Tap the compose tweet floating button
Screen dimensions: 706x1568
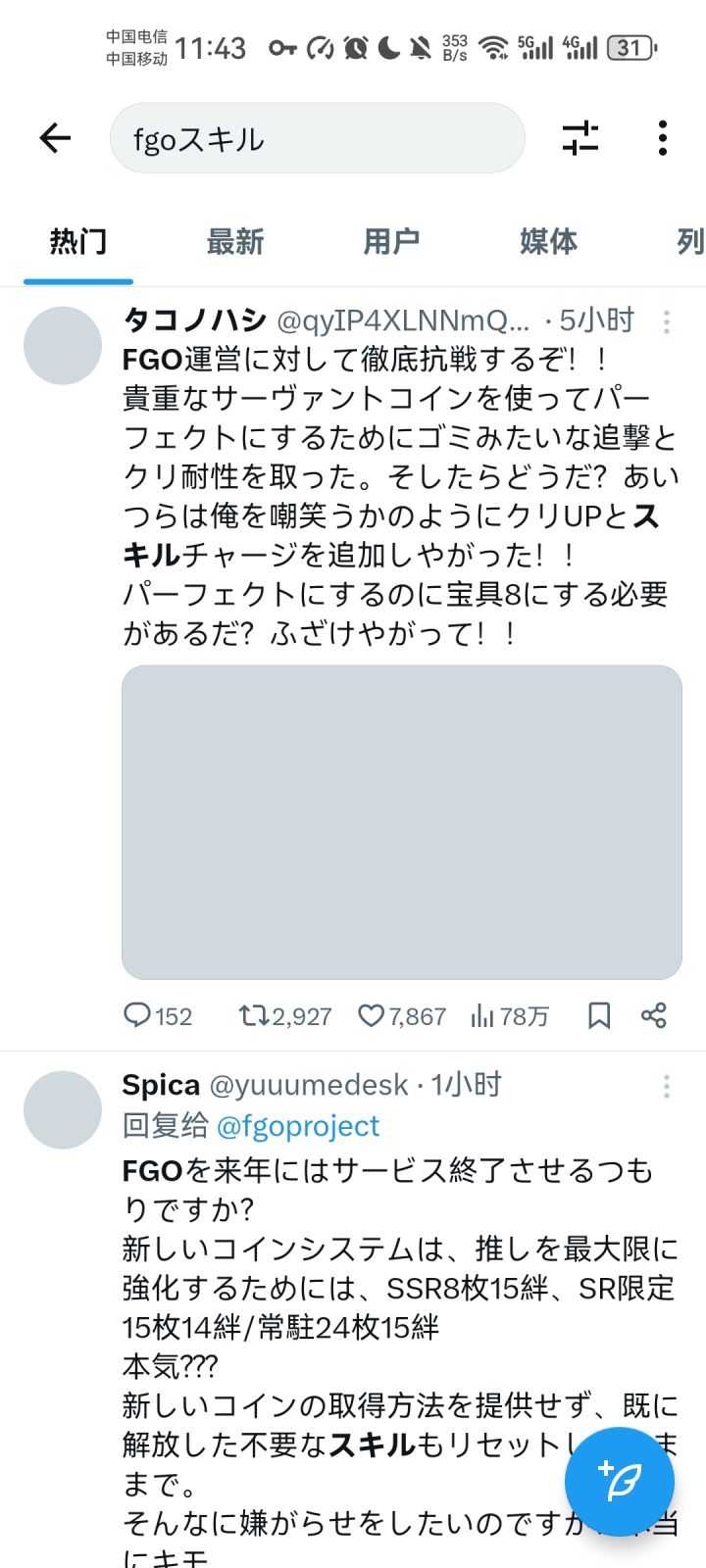[x=619, y=1482]
